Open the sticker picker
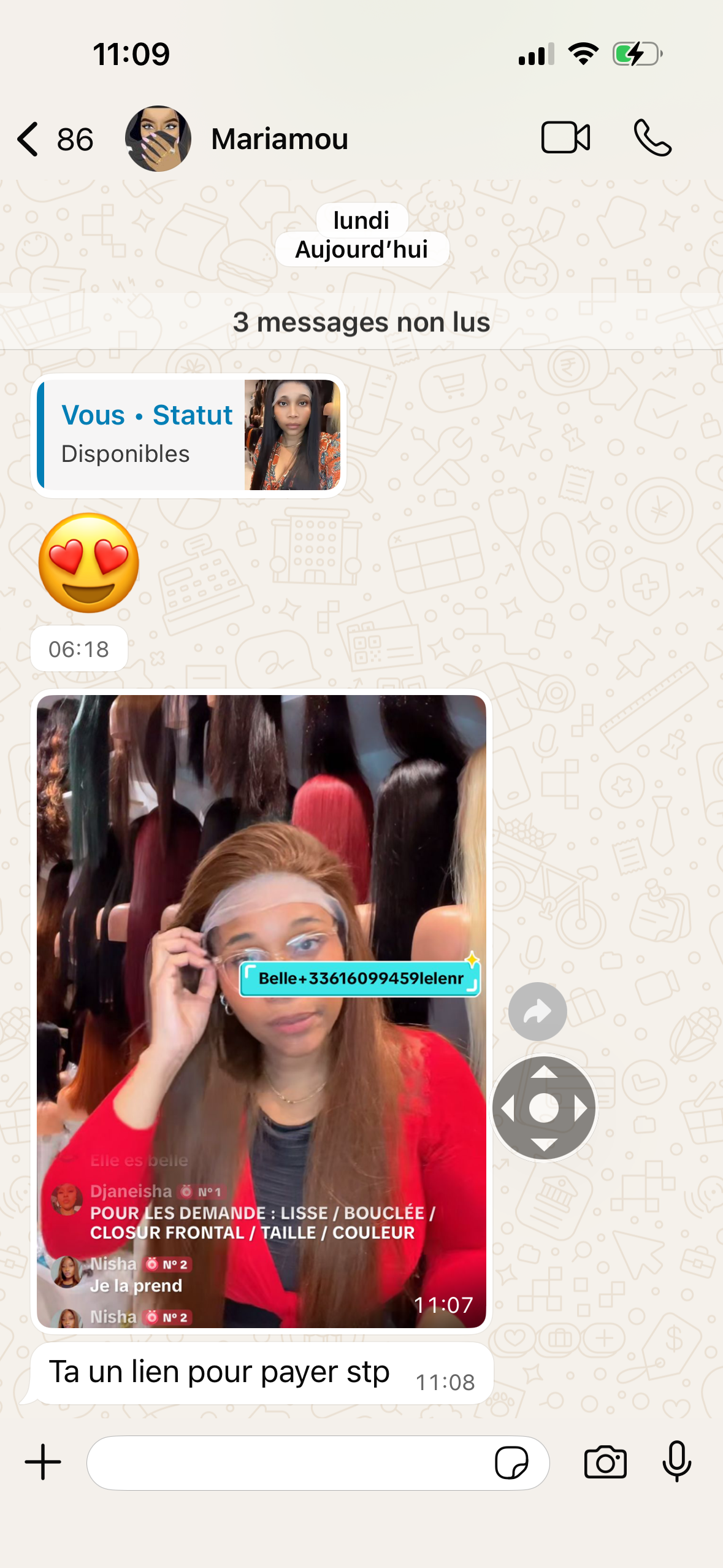 click(x=511, y=1463)
